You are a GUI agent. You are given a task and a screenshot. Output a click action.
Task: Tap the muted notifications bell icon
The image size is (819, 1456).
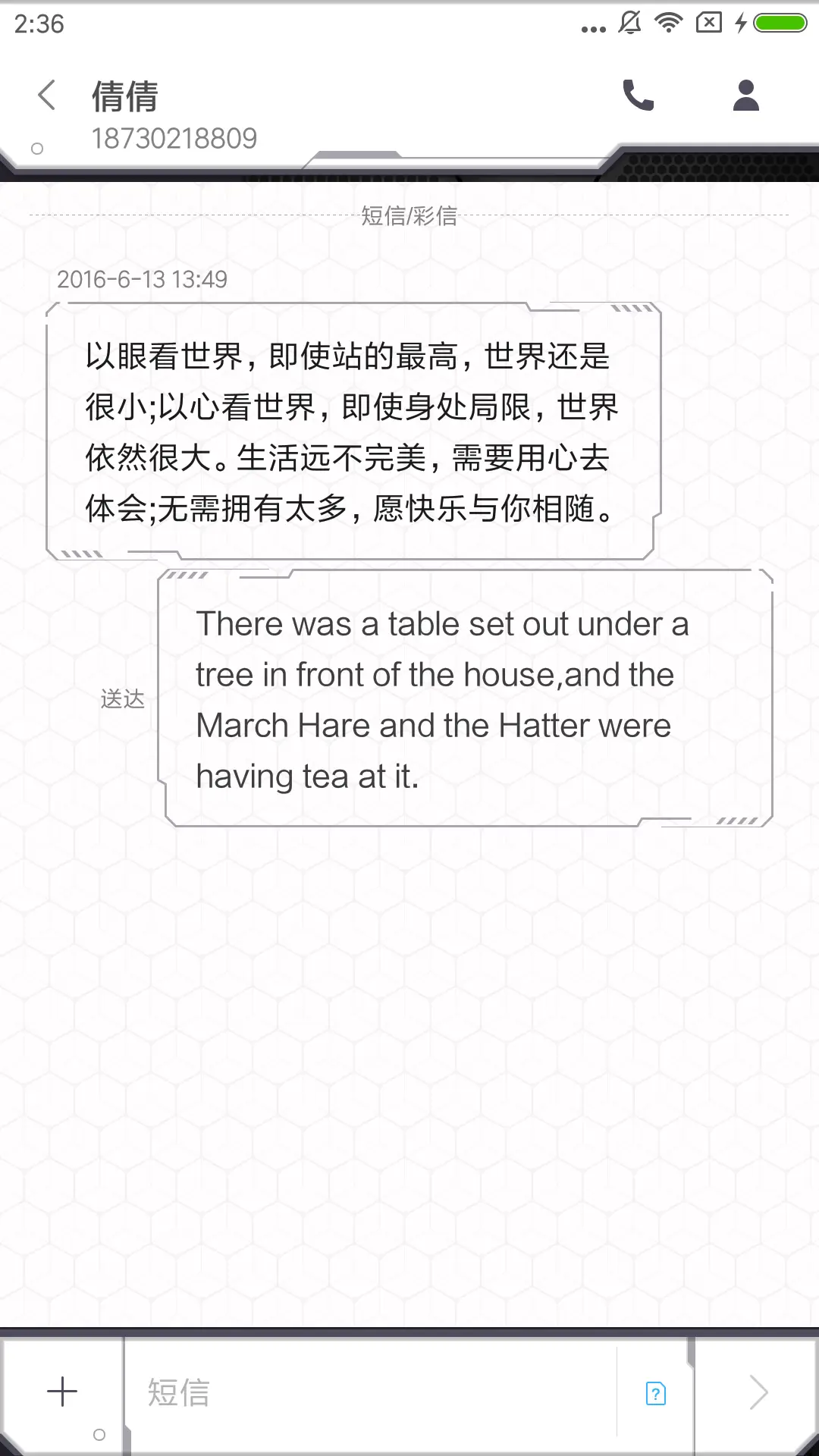click(628, 23)
